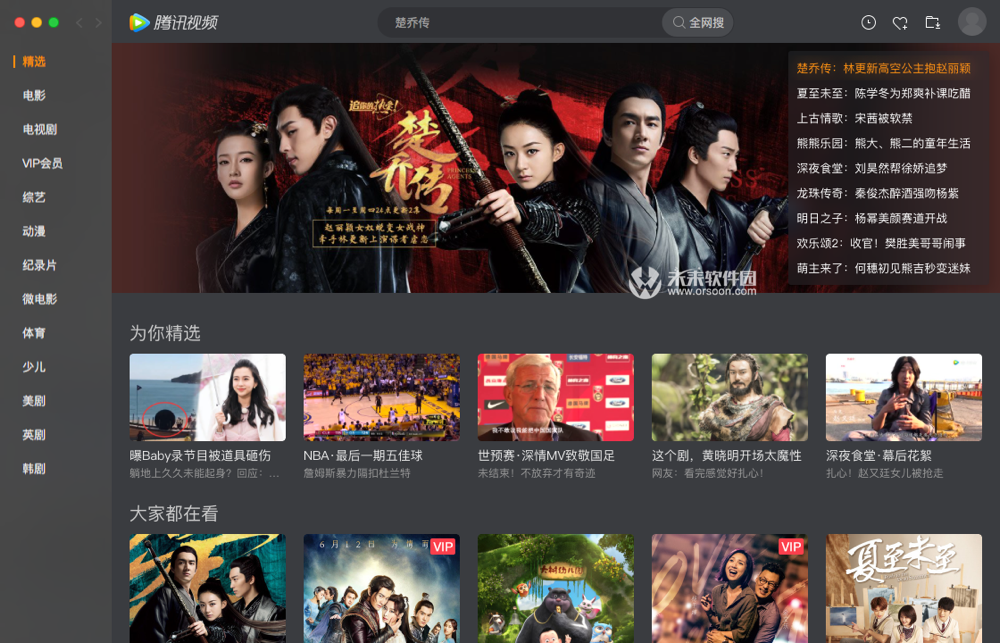Screen dimensions: 1000x643
Task: Select the 韩剧 category
Action: [x=34, y=469]
